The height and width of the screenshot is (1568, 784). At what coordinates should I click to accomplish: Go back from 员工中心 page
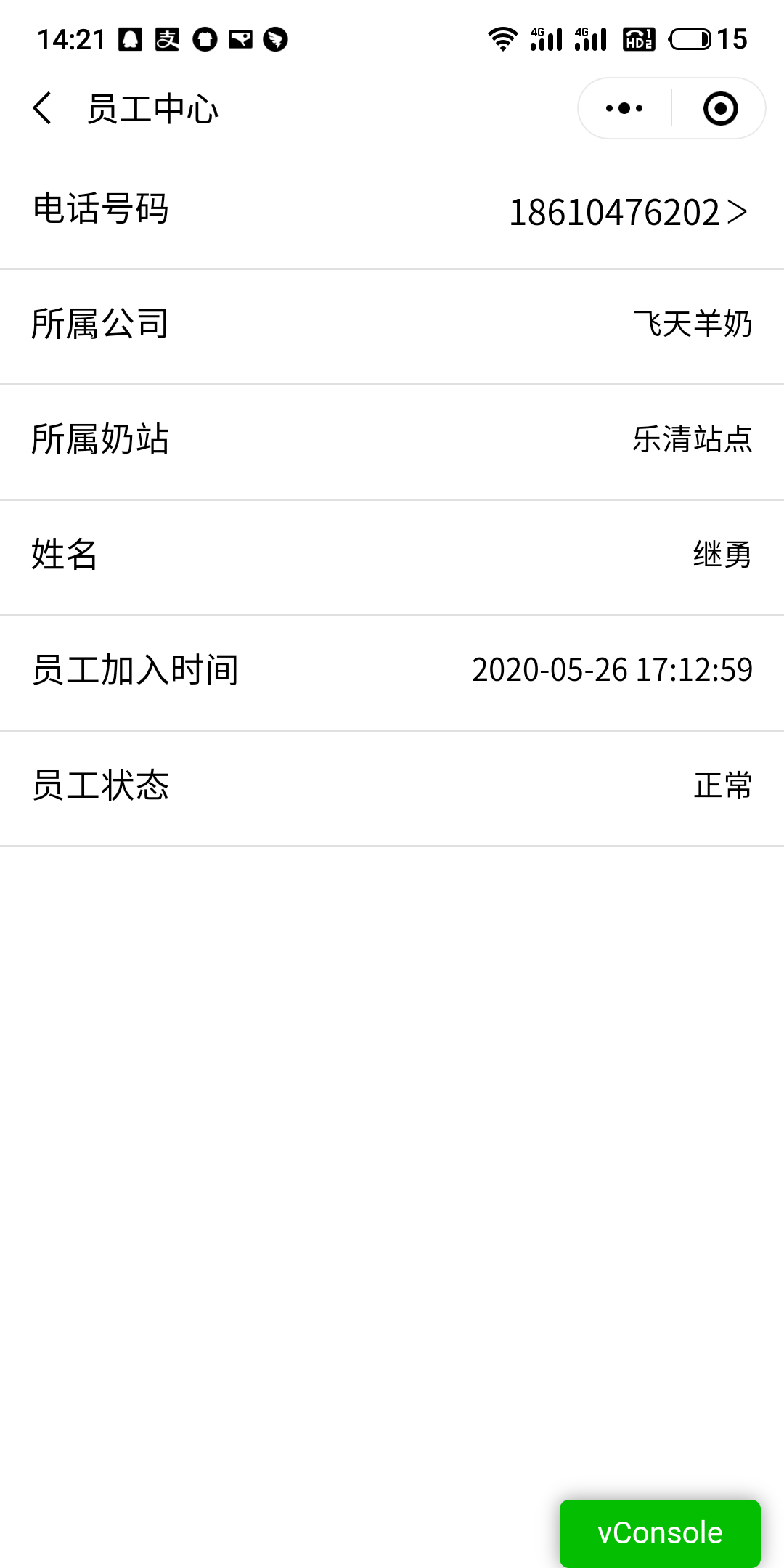click(x=43, y=108)
